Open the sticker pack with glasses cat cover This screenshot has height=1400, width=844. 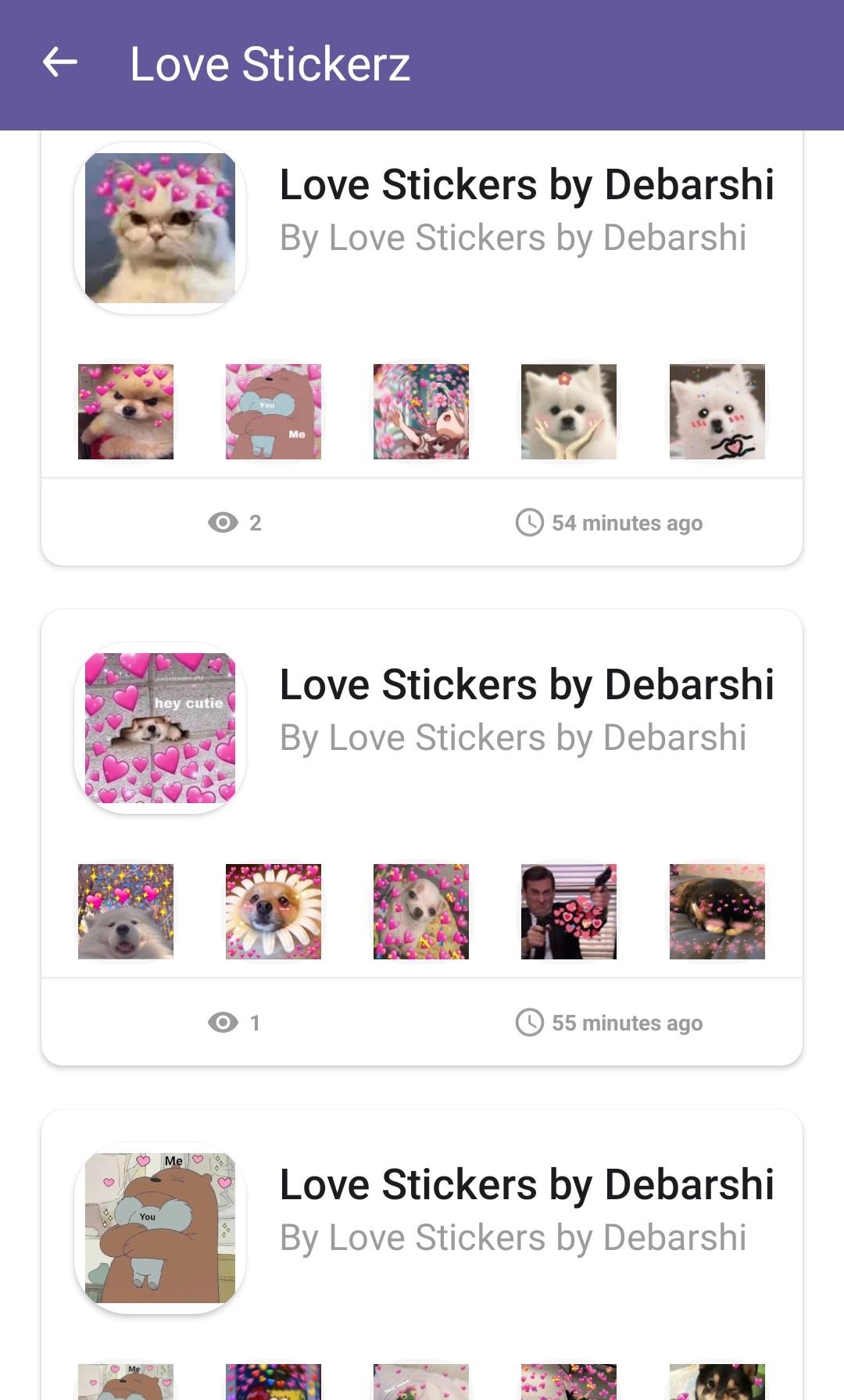(160, 228)
